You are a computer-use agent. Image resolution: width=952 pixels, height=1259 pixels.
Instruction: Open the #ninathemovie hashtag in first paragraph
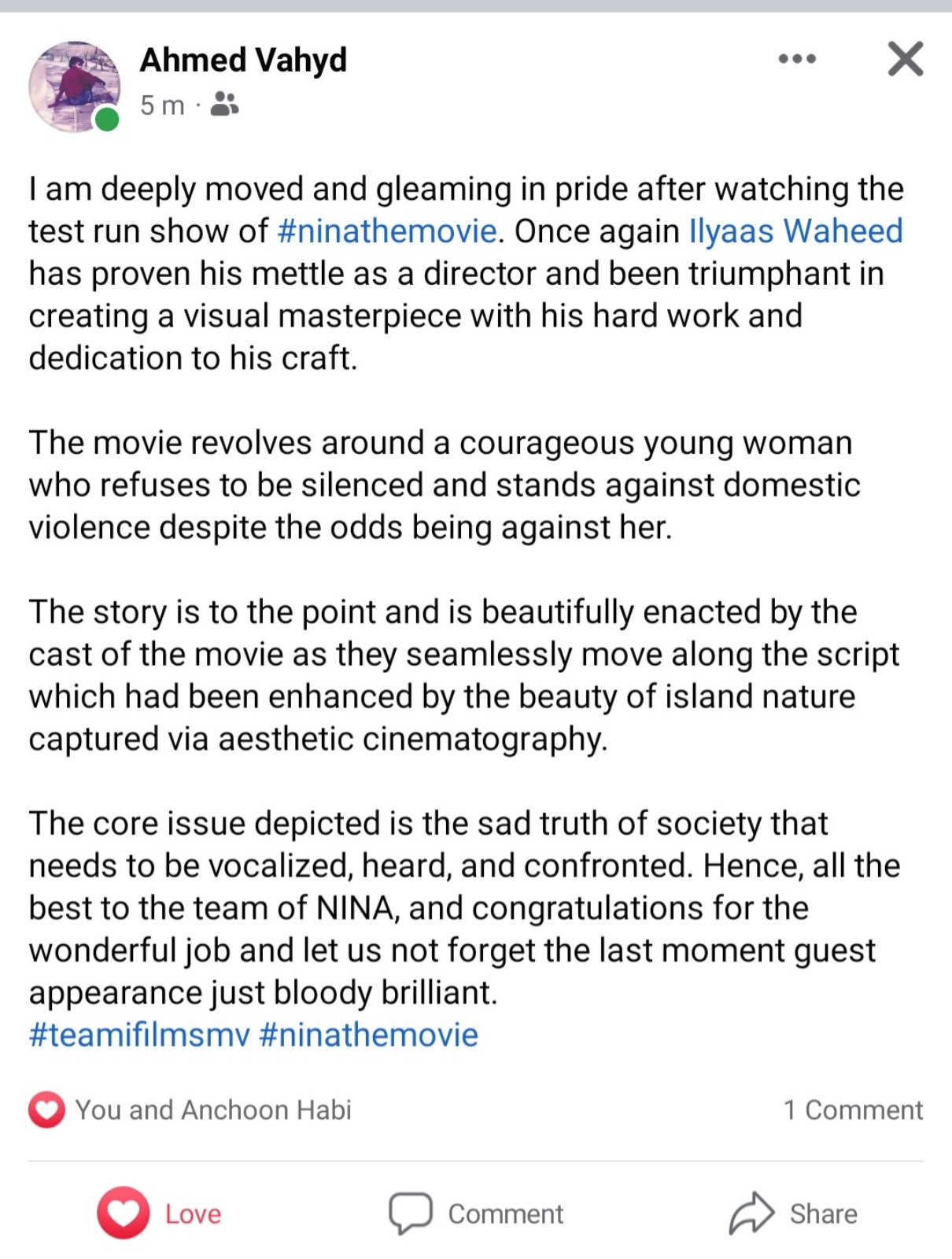click(387, 231)
